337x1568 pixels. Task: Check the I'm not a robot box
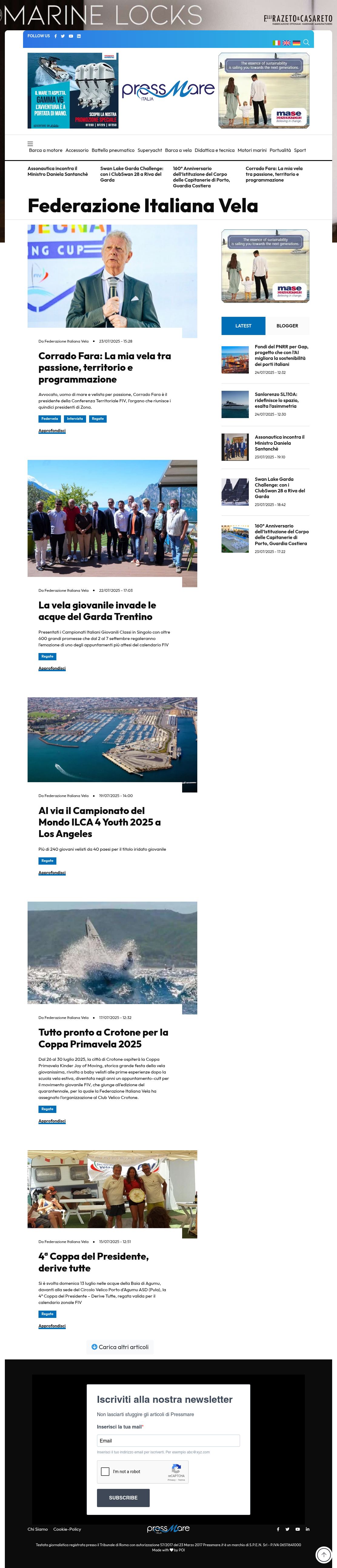(105, 1471)
